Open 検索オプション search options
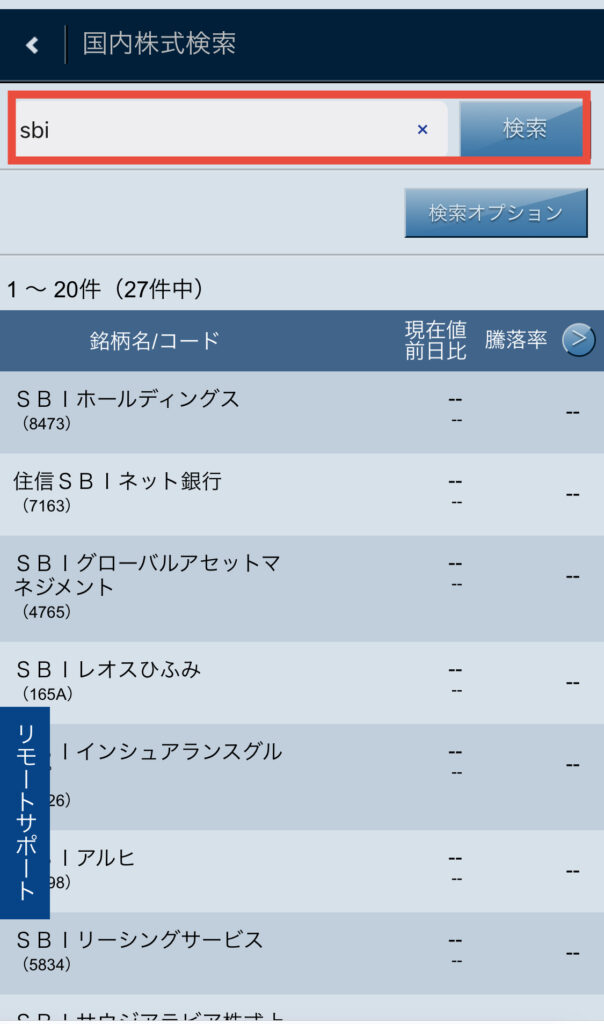 (x=496, y=213)
